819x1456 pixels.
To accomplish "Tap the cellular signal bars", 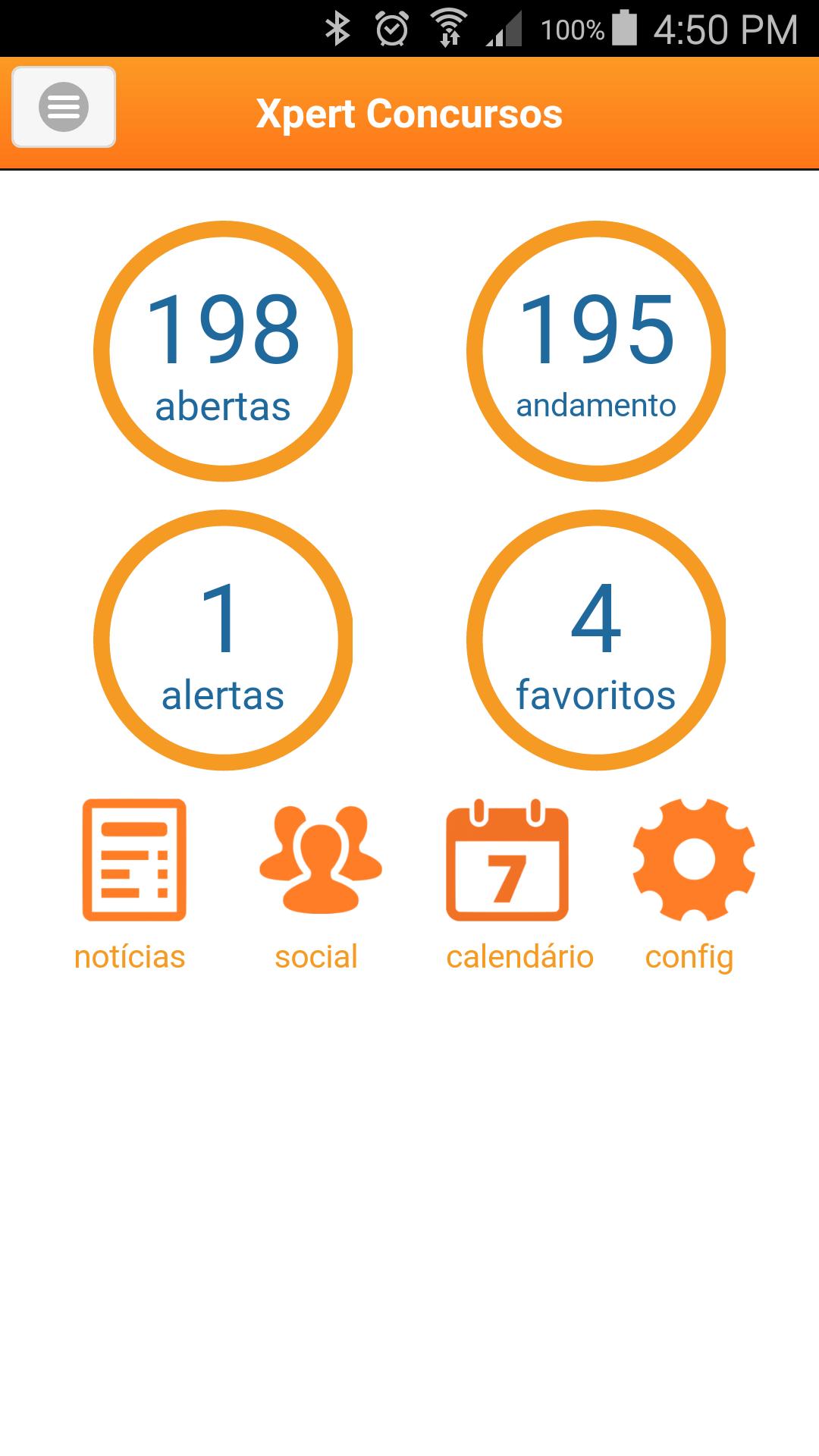I will [x=507, y=29].
